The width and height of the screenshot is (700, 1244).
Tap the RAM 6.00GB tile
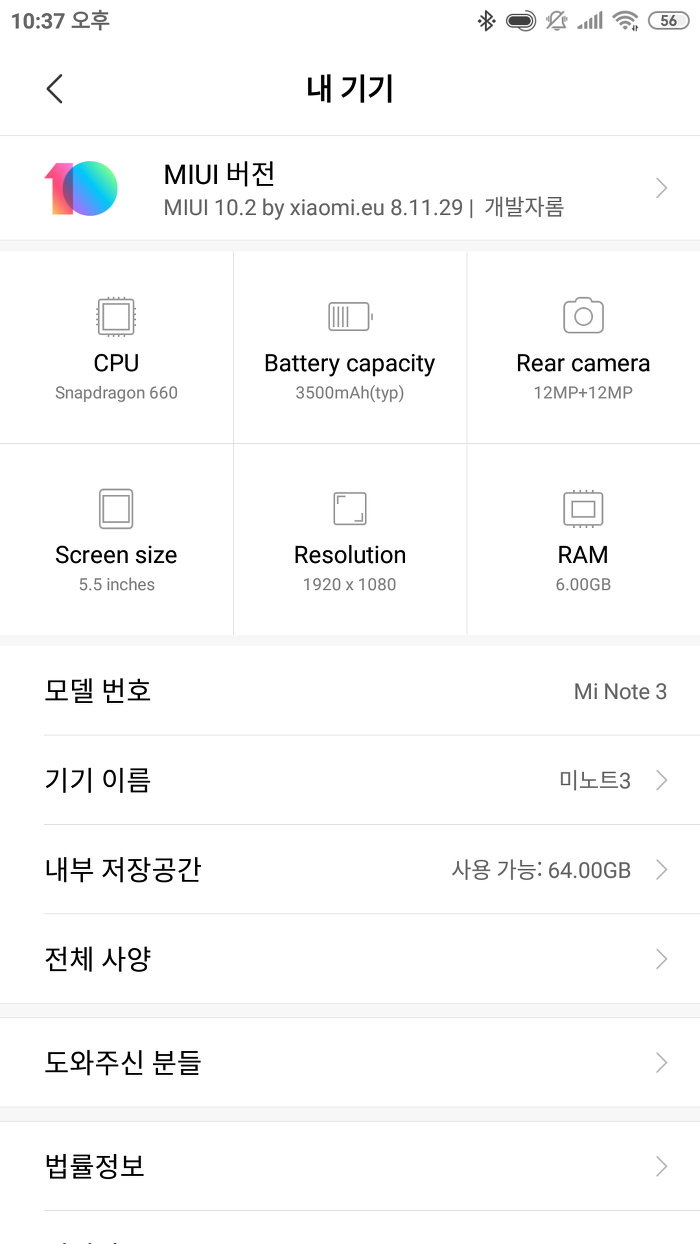[583, 540]
